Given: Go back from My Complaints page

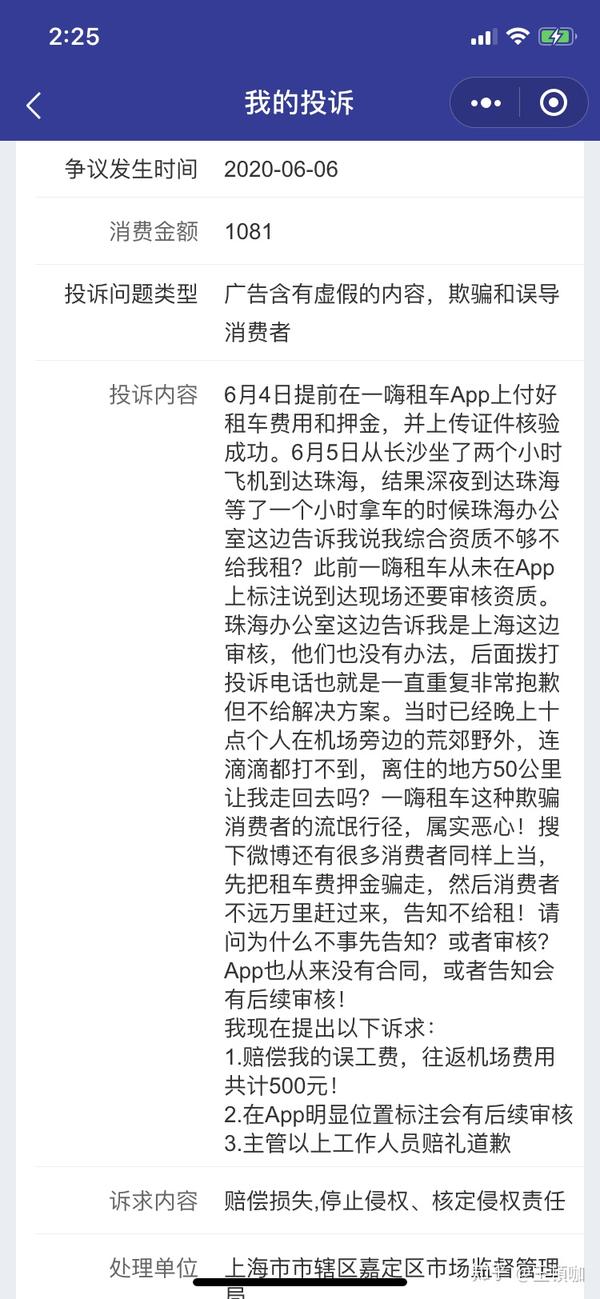Looking at the screenshot, I should tap(34, 105).
